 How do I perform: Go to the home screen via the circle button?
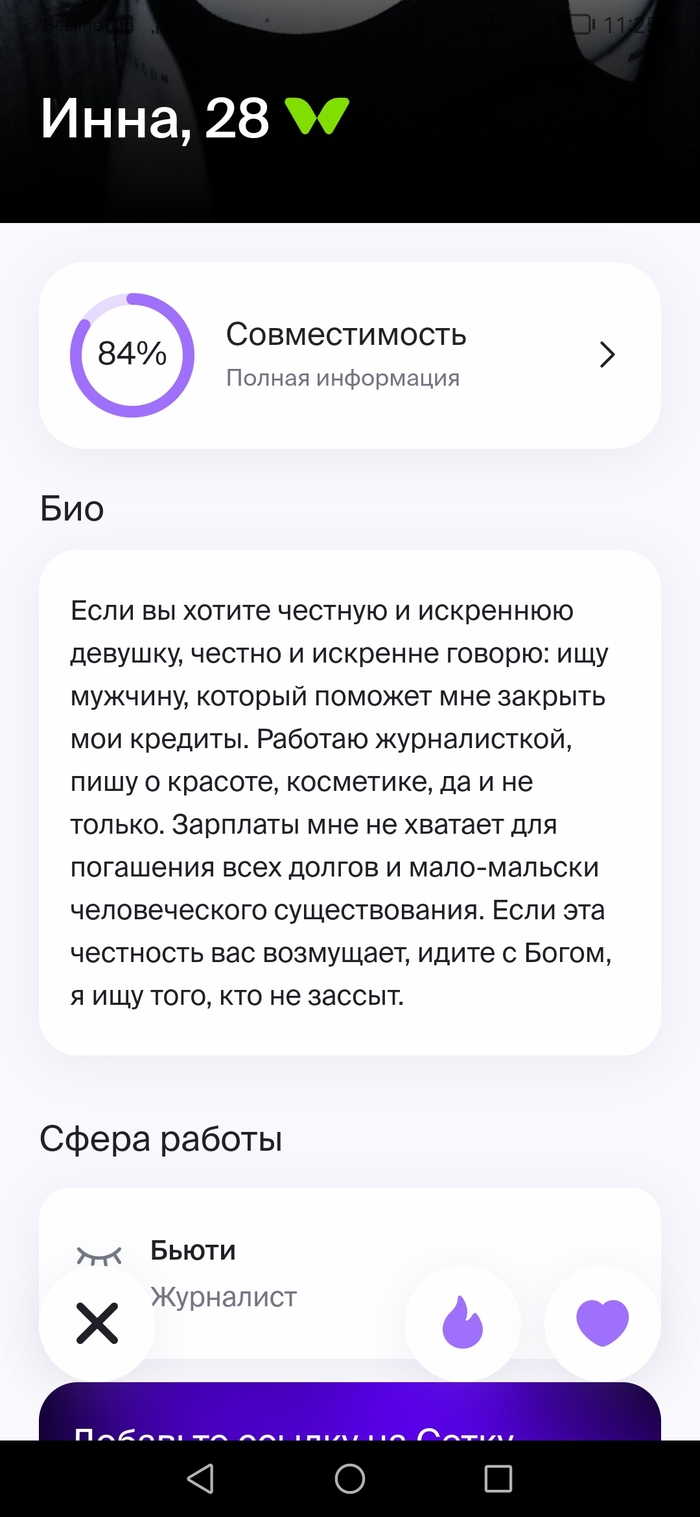point(349,1479)
